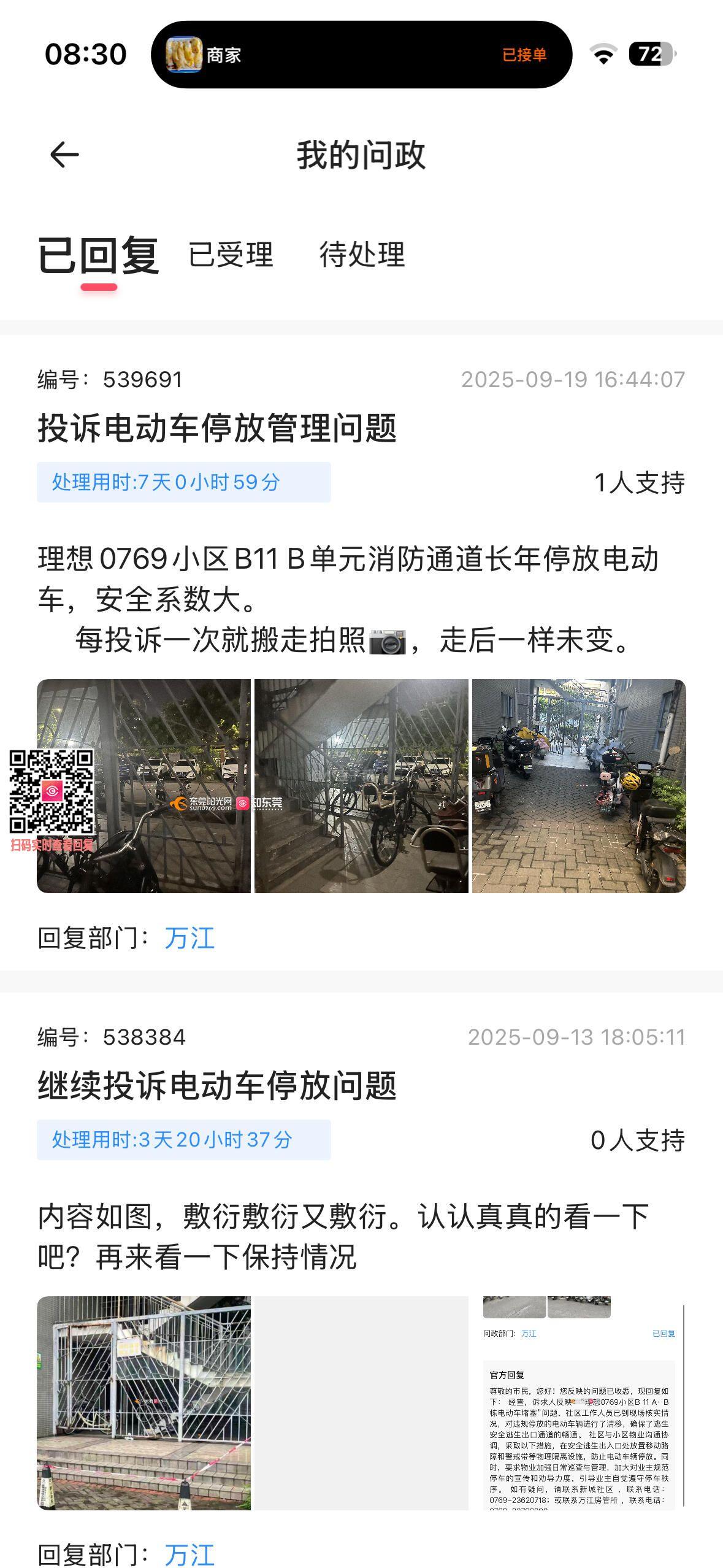The width and height of the screenshot is (723, 1568).
Task: Open 万江 department link under complaint 538384
Action: pos(189,1555)
